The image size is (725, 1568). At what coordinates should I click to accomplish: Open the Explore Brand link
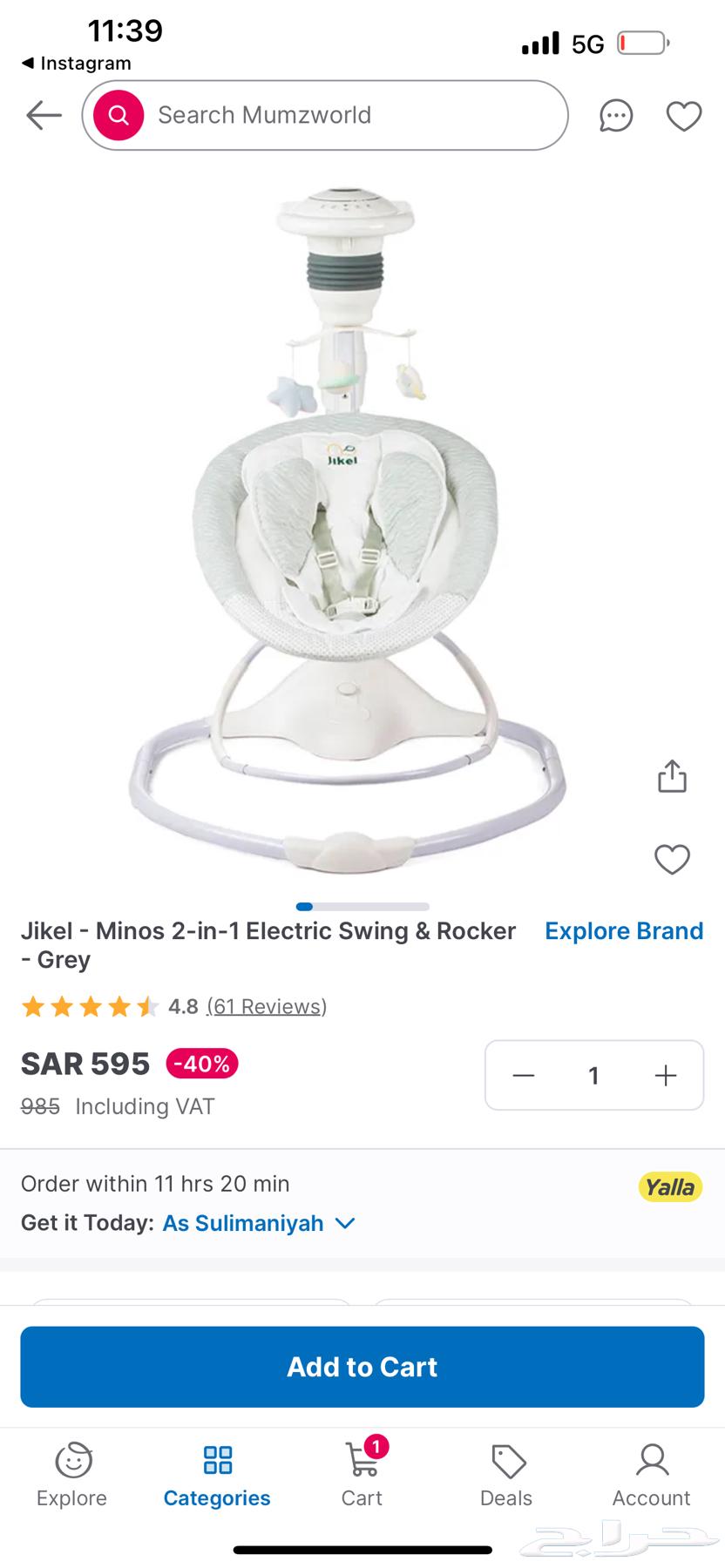[624, 931]
